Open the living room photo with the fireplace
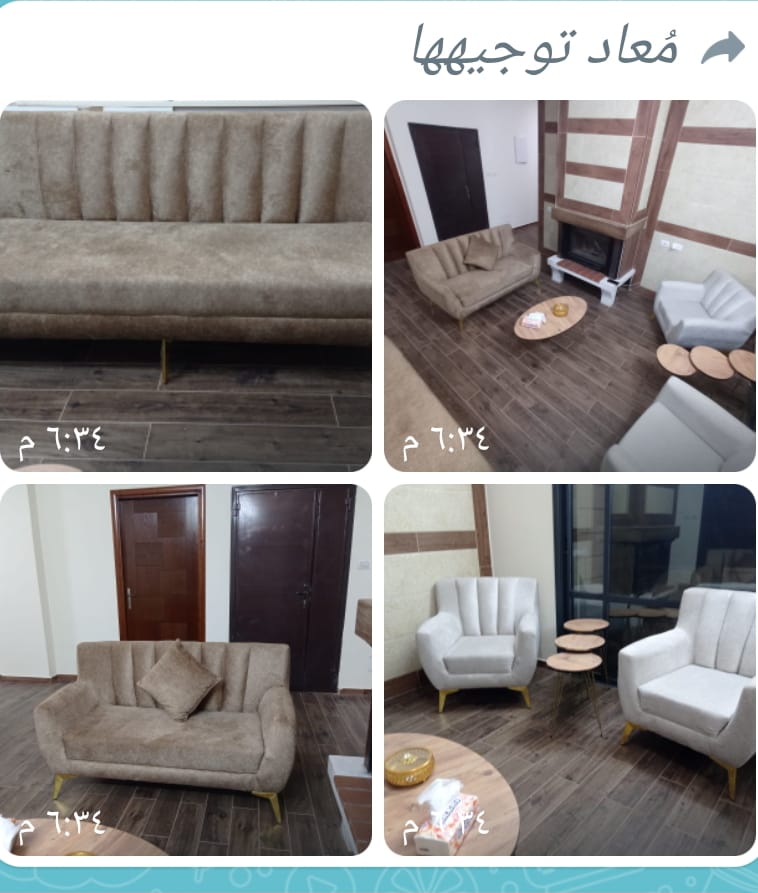Screen dimensions: 758x893 (x=570, y=285)
